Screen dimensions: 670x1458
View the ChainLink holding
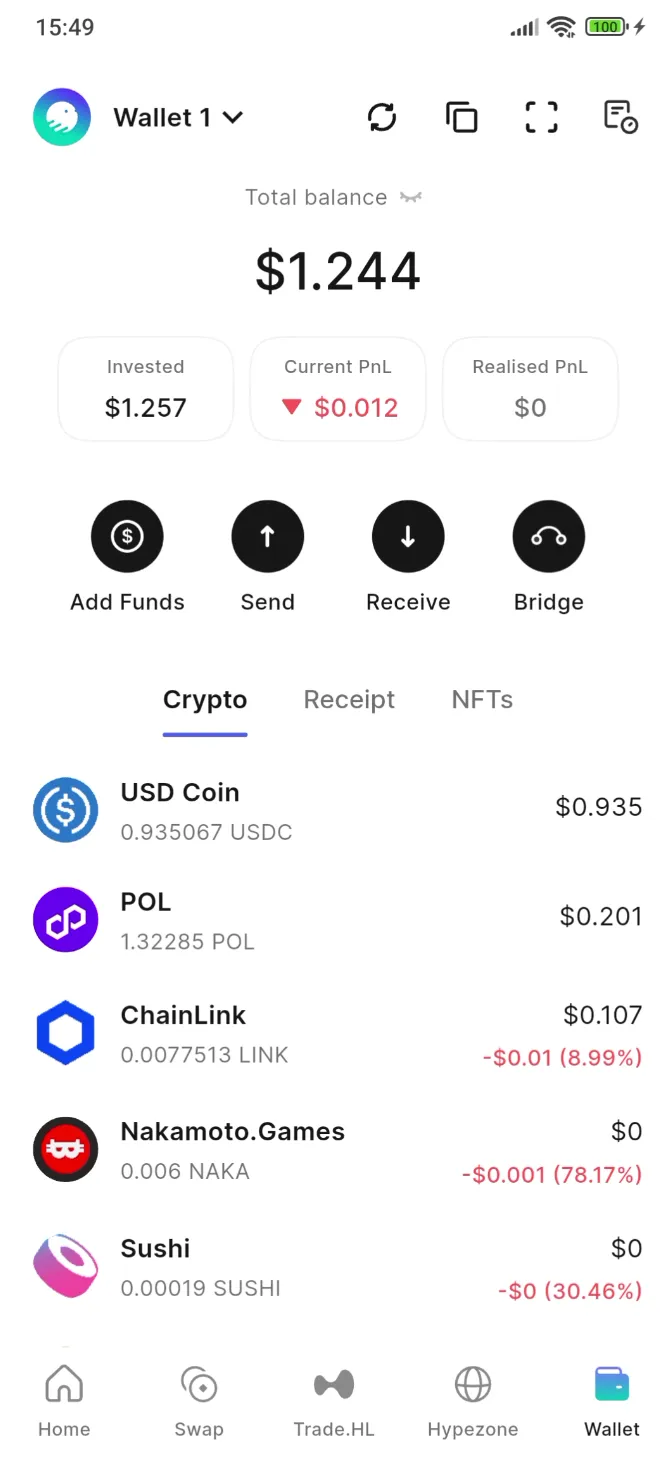[x=335, y=1034]
